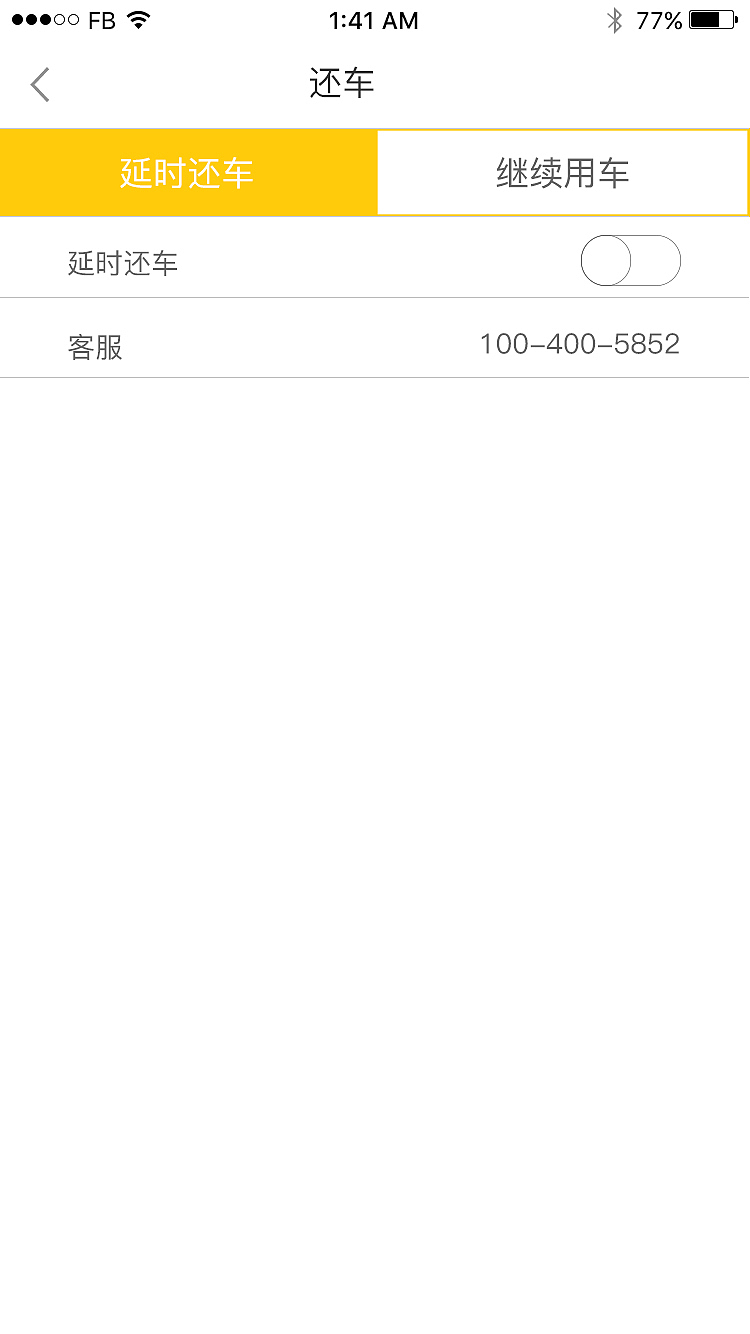
Task: Tap the battery icon at top right
Action: (x=712, y=17)
